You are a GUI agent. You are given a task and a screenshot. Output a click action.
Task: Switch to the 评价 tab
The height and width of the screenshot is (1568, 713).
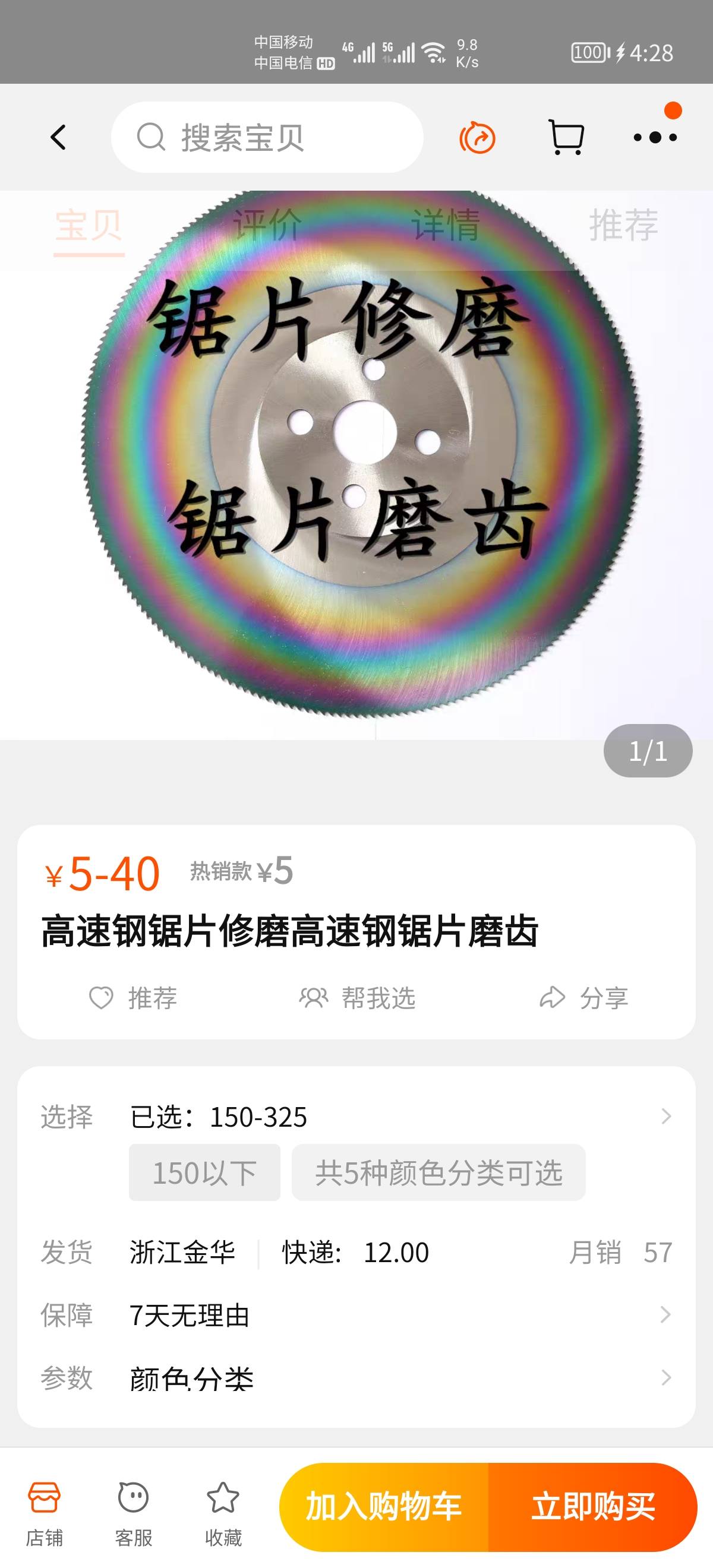[x=267, y=225]
